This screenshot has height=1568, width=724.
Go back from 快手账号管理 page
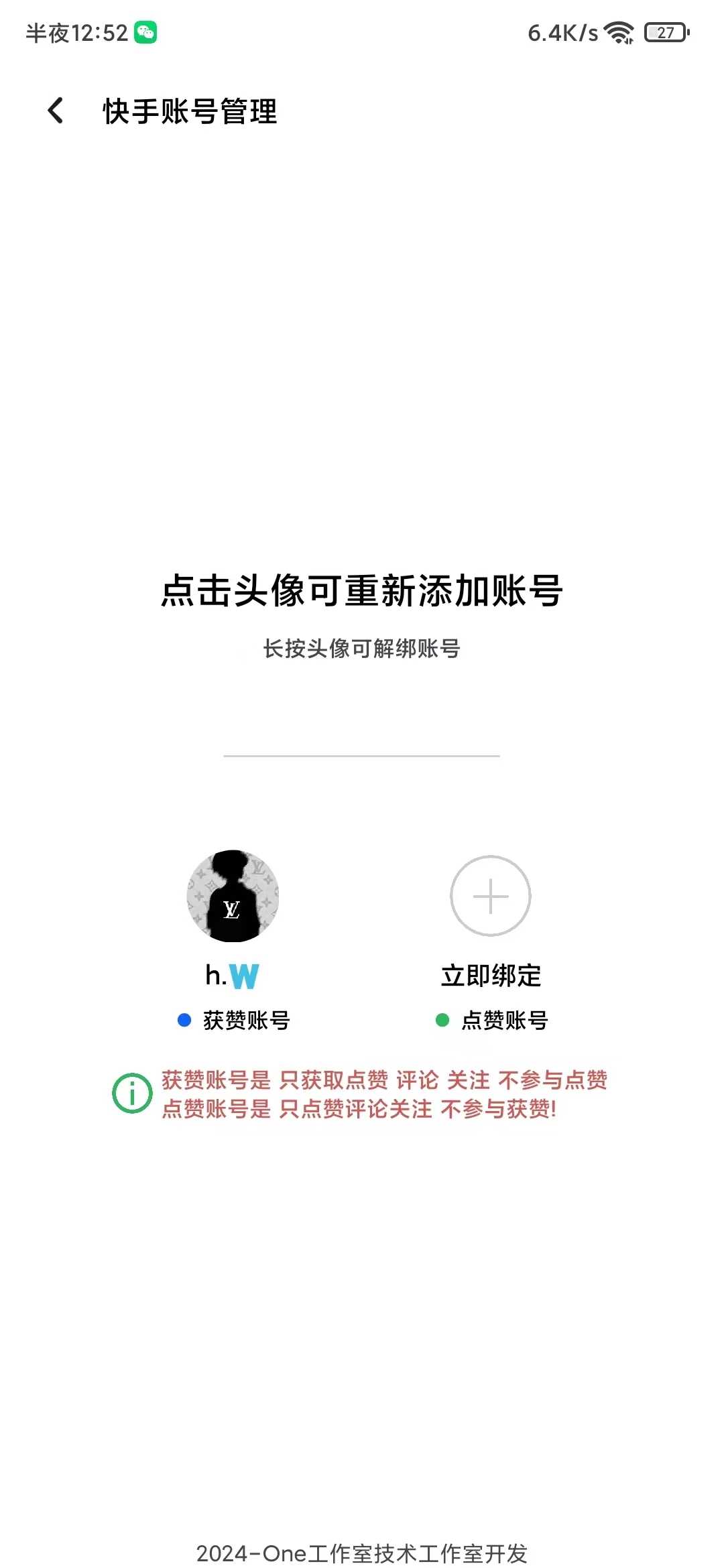56,111
